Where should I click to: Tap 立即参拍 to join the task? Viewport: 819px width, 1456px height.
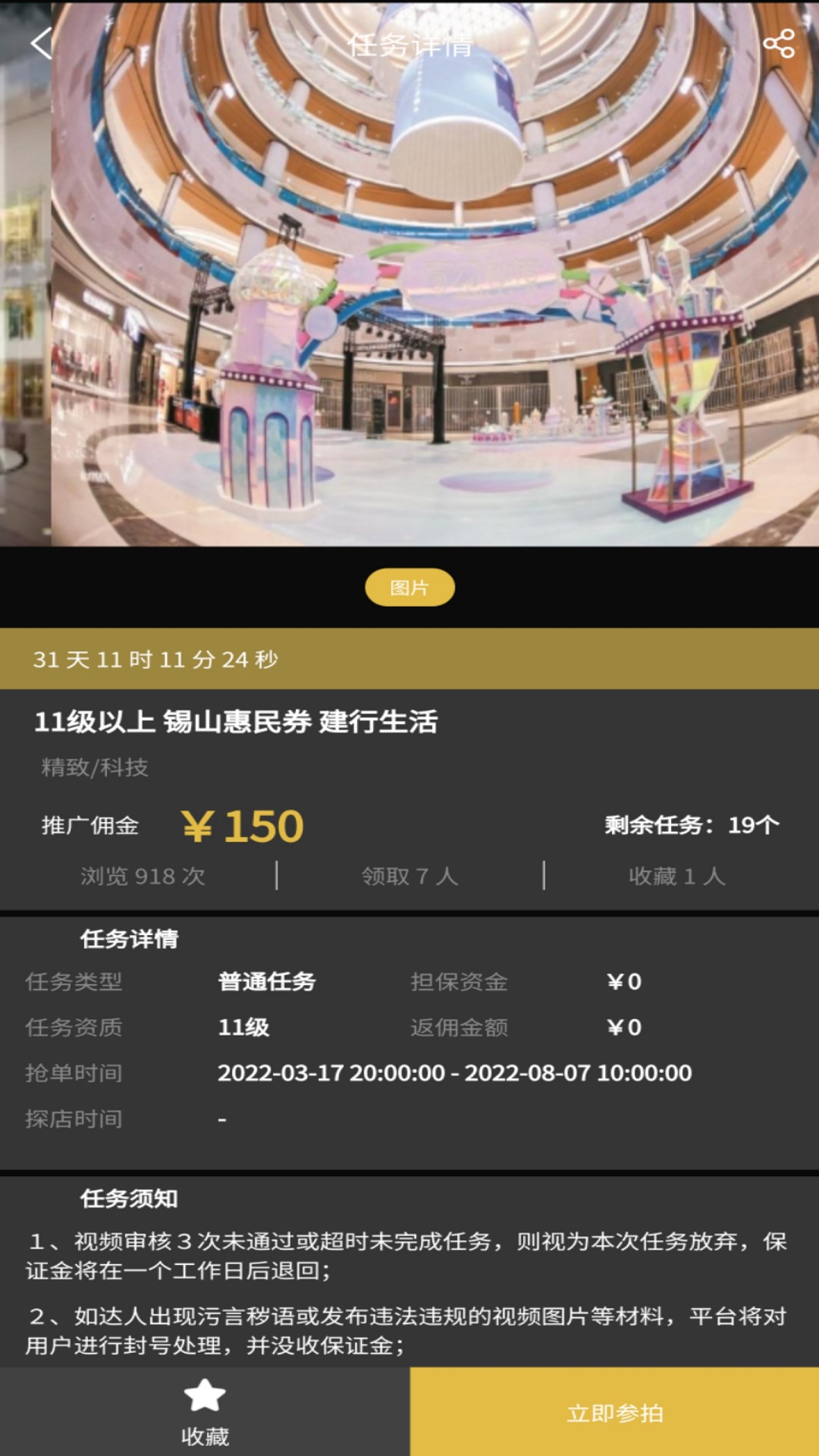(614, 1412)
